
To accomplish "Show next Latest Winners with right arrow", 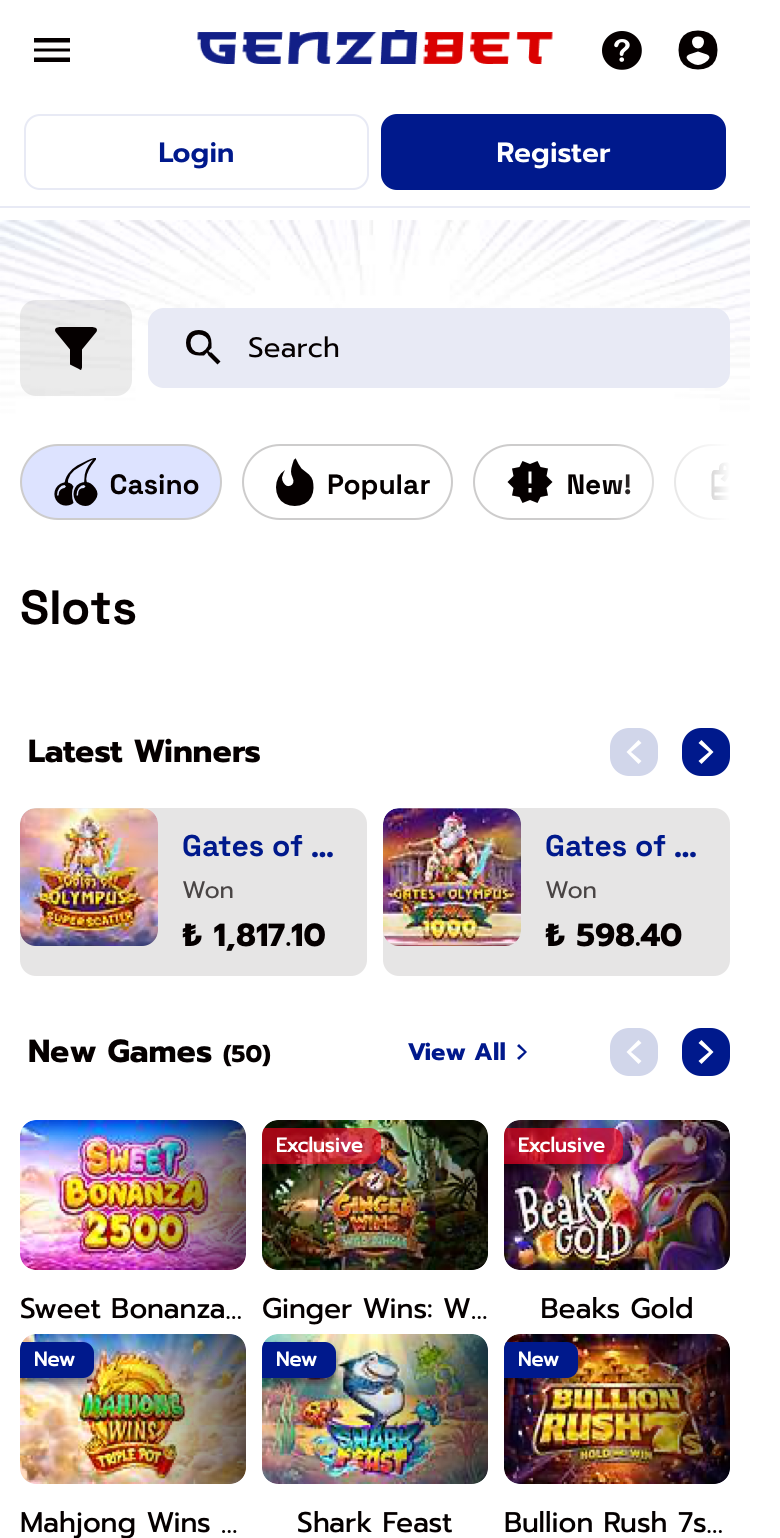I will click(x=706, y=752).
